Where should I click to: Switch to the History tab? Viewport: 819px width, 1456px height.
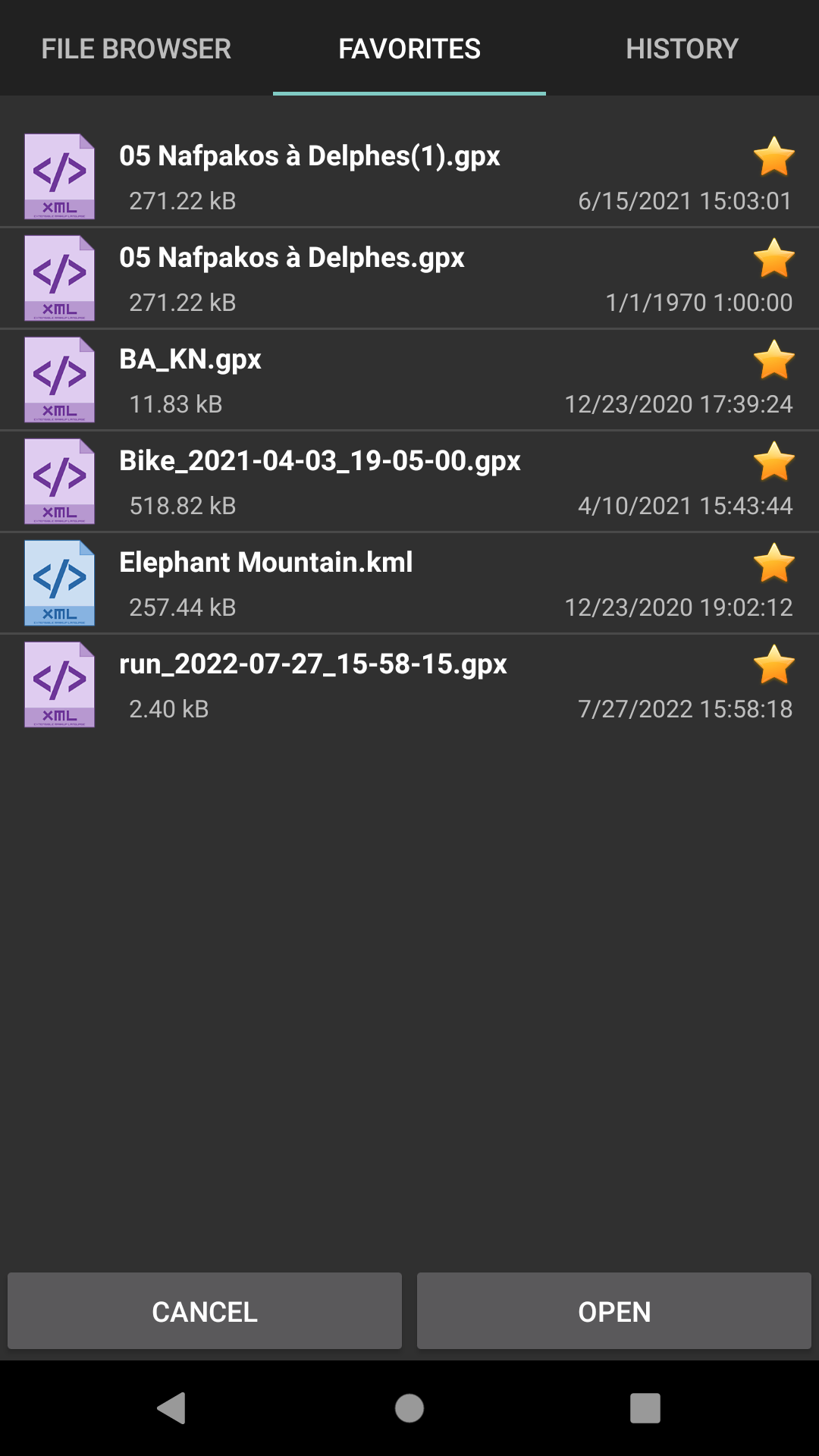coord(682,49)
